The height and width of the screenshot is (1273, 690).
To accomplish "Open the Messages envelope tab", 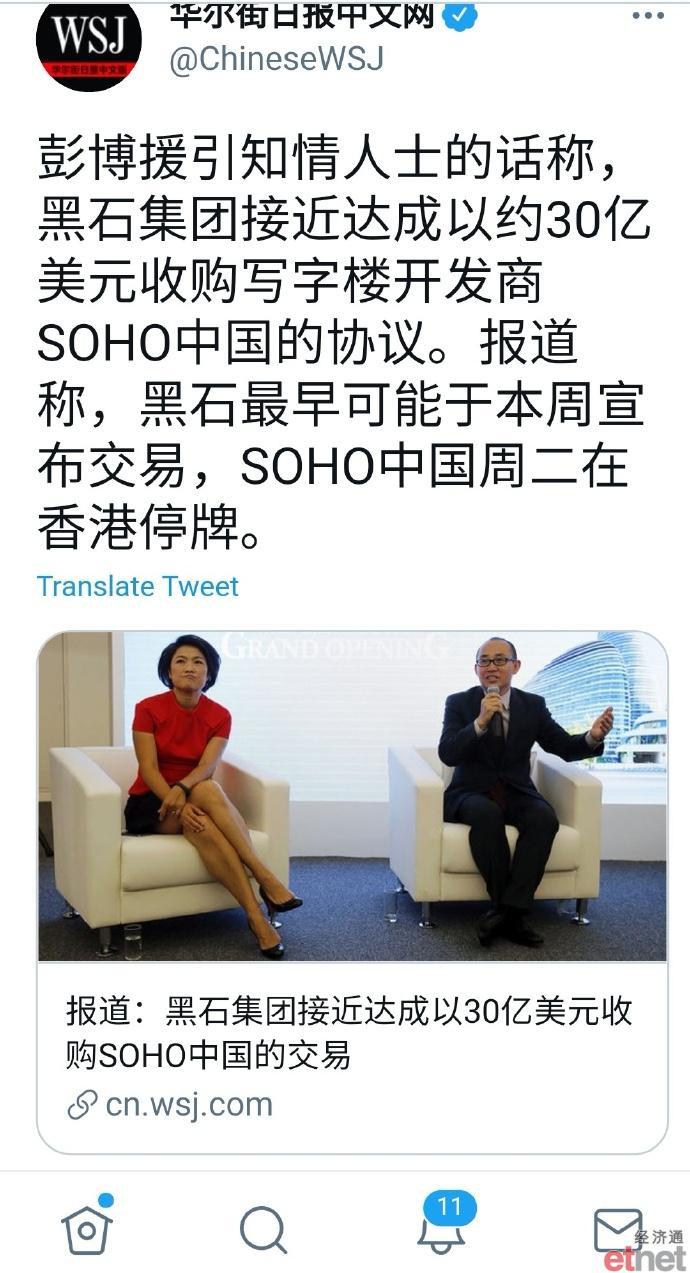I will (x=618, y=1230).
